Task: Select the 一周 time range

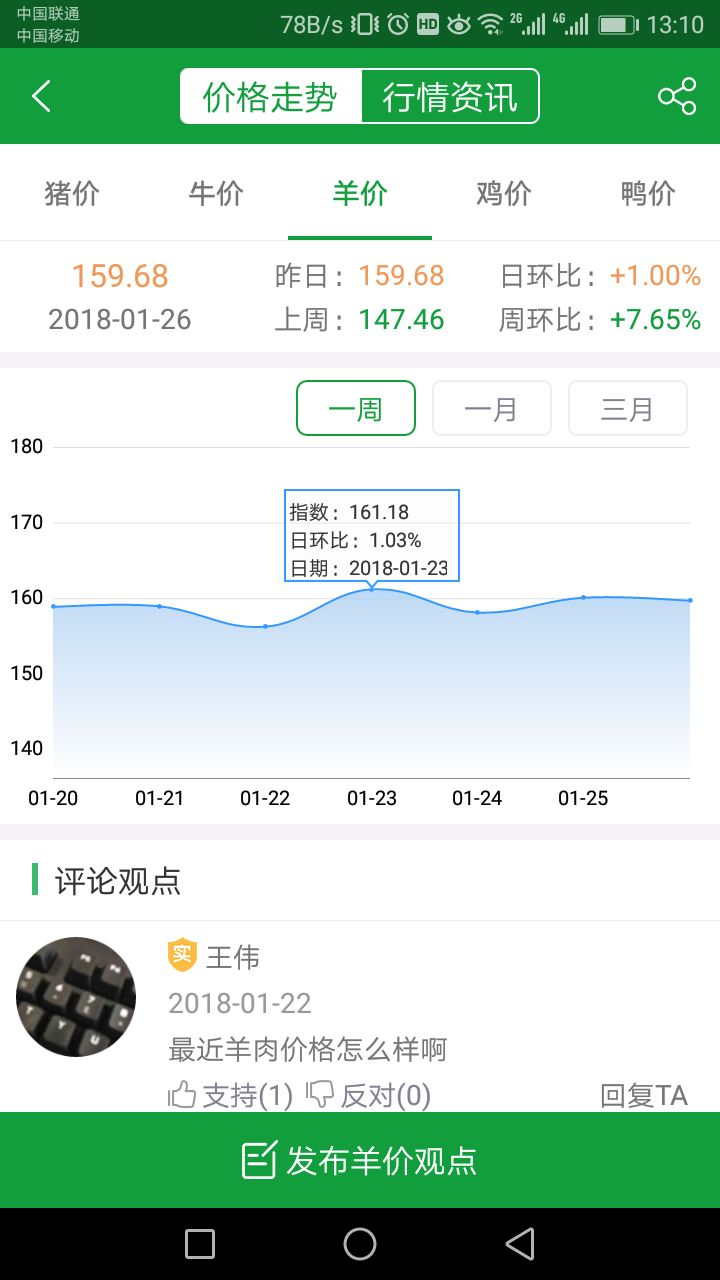Action: pos(356,408)
